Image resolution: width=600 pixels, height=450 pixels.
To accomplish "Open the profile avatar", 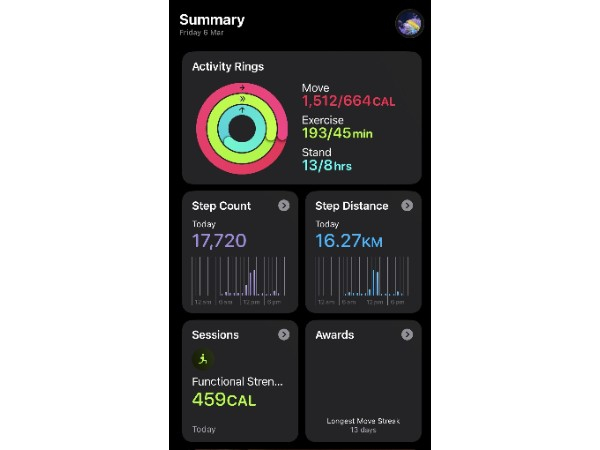I will coord(408,23).
